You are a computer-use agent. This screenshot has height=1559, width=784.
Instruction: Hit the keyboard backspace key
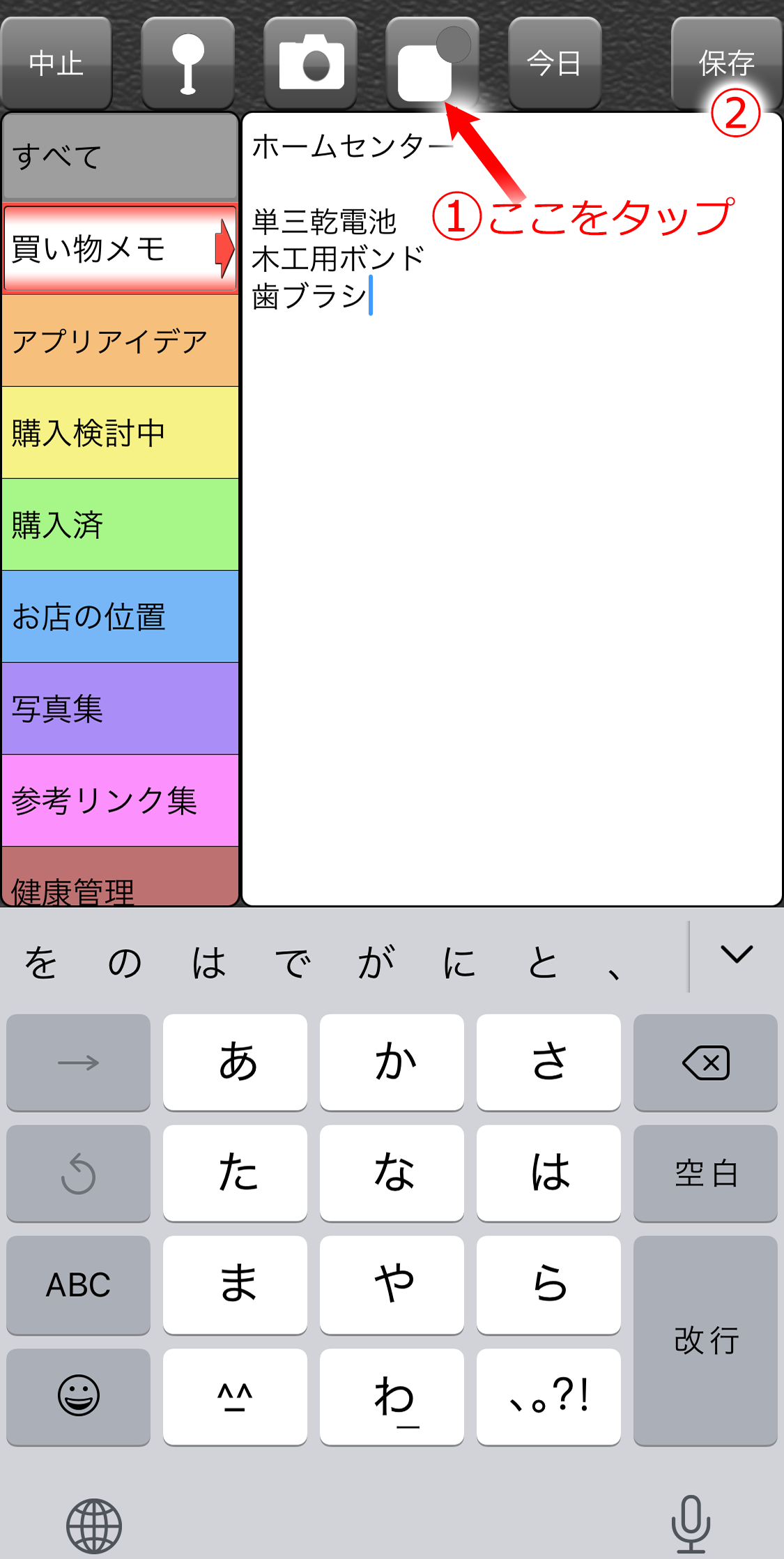point(705,1063)
